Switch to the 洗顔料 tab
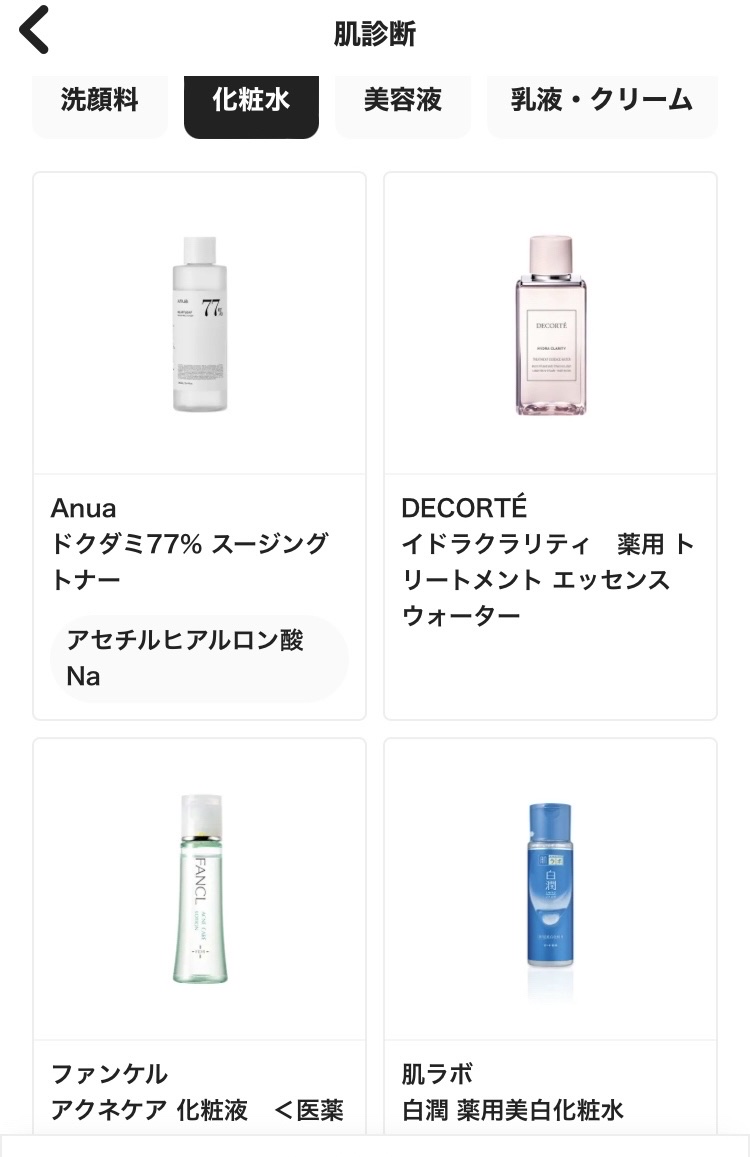750x1157 pixels. coord(99,101)
